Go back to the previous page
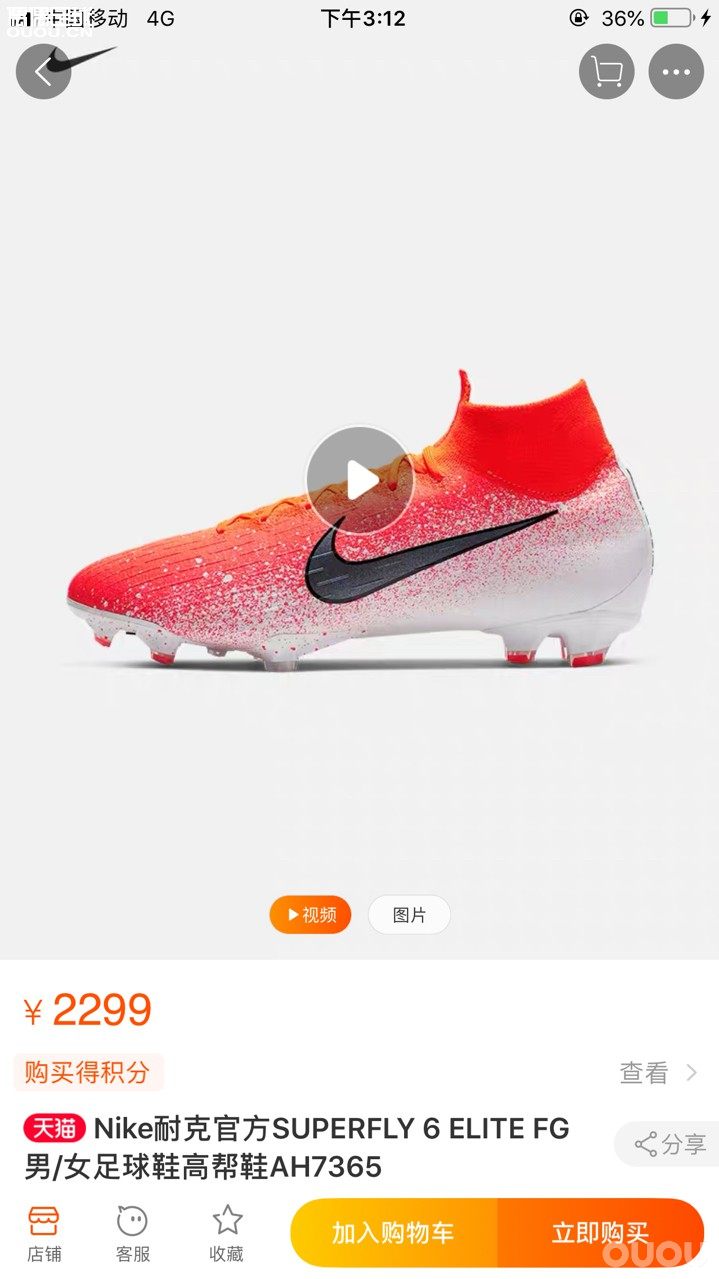The width and height of the screenshot is (719, 1279). 43,72
